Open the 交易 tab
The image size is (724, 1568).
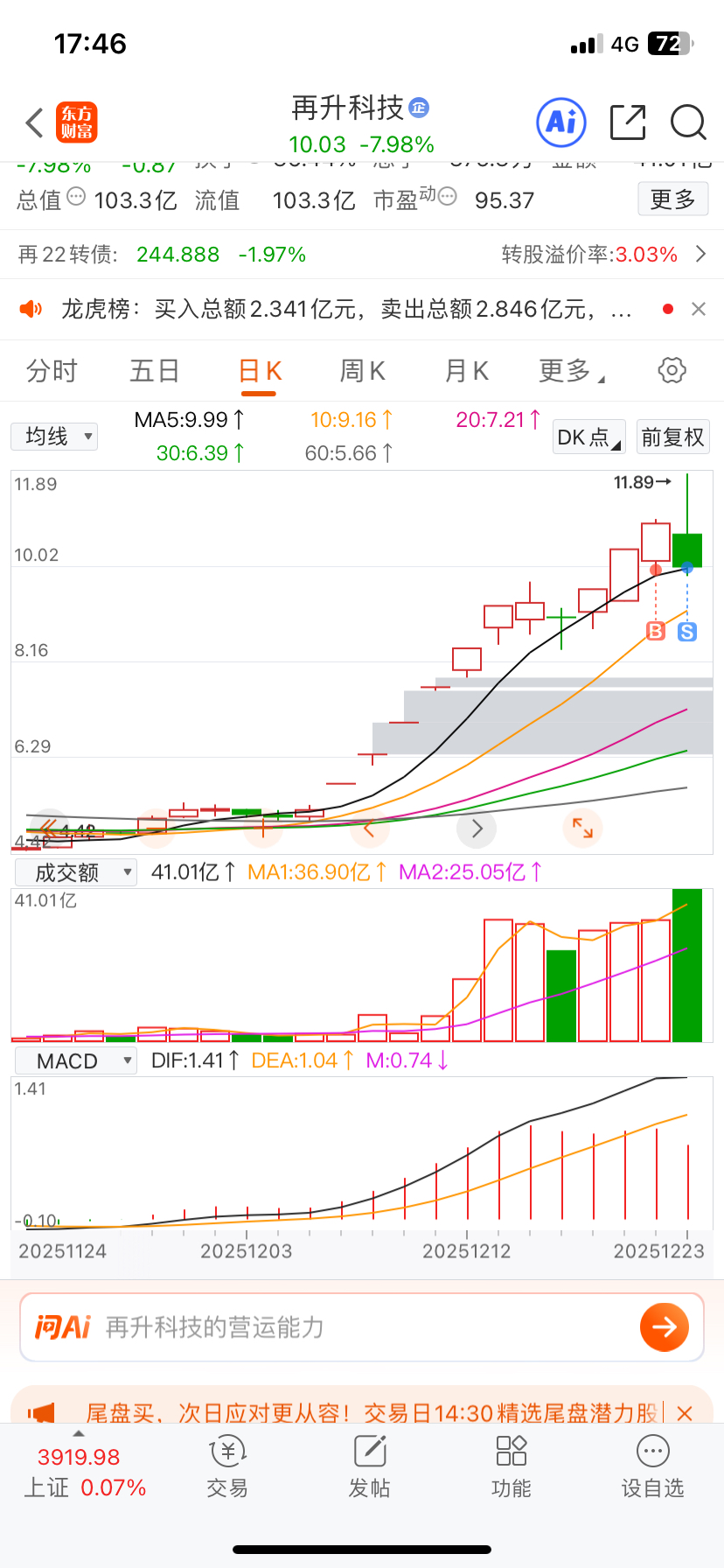(x=227, y=1467)
